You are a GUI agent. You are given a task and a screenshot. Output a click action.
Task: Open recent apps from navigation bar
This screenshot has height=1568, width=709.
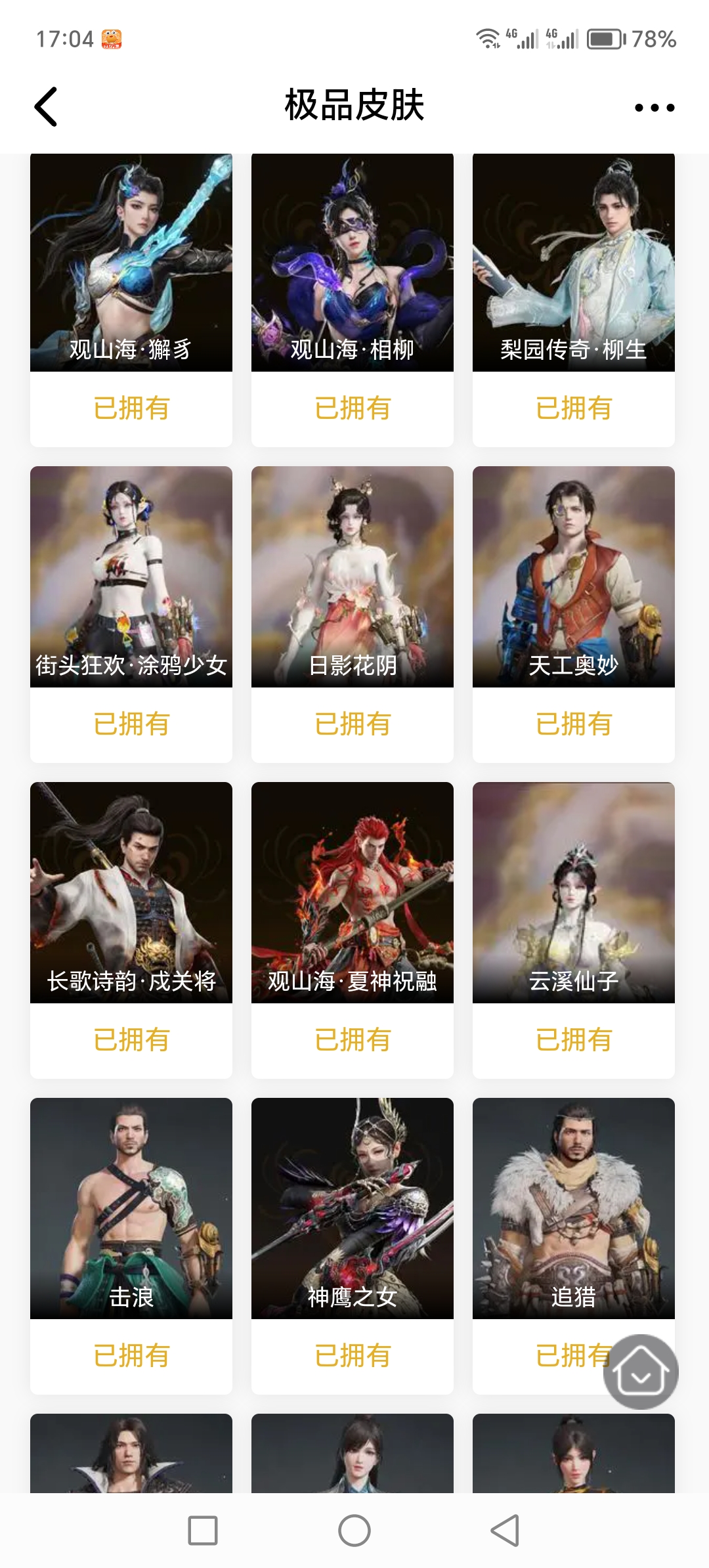click(203, 1531)
